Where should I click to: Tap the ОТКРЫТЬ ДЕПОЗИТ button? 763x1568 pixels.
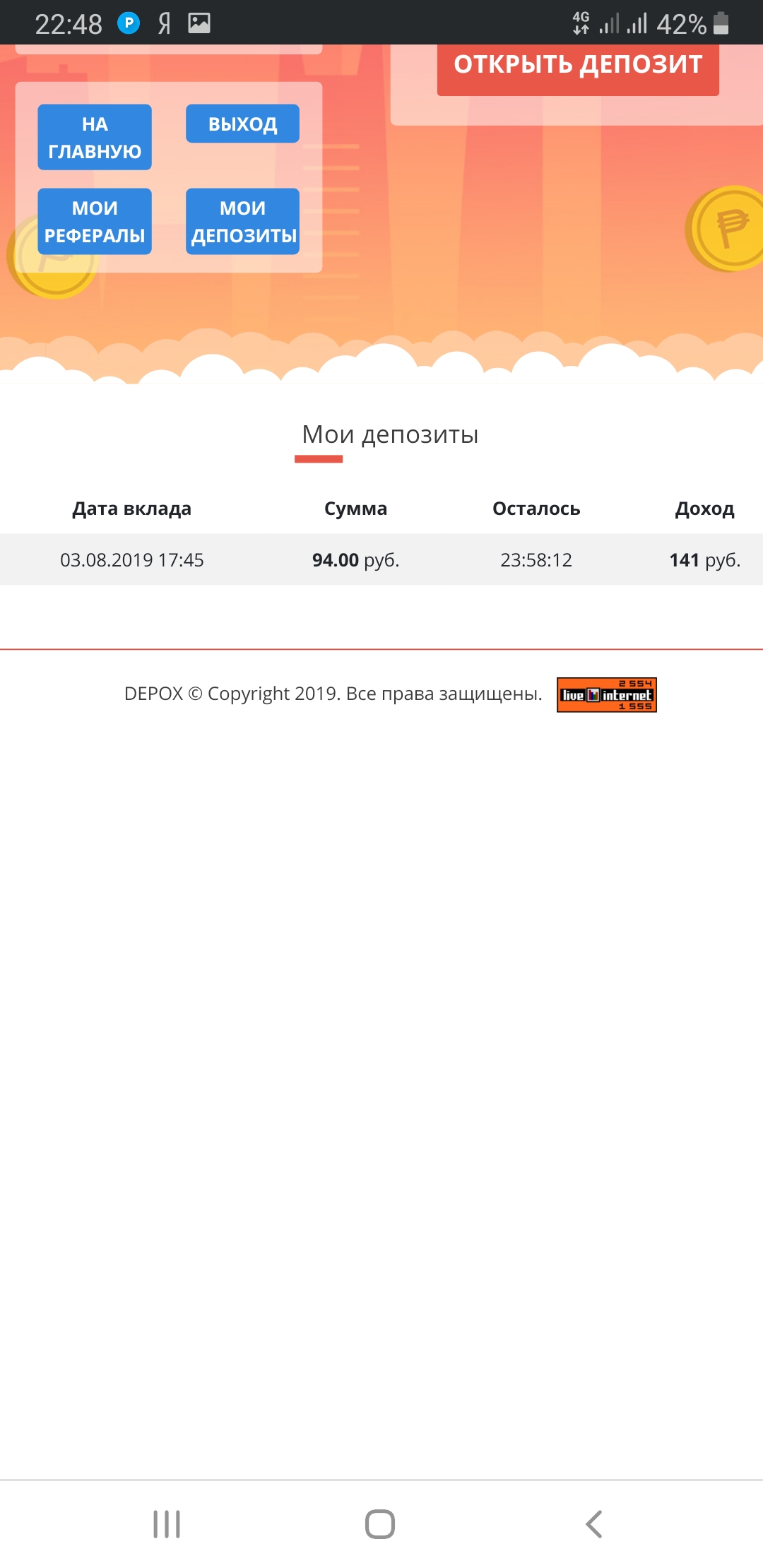[578, 69]
